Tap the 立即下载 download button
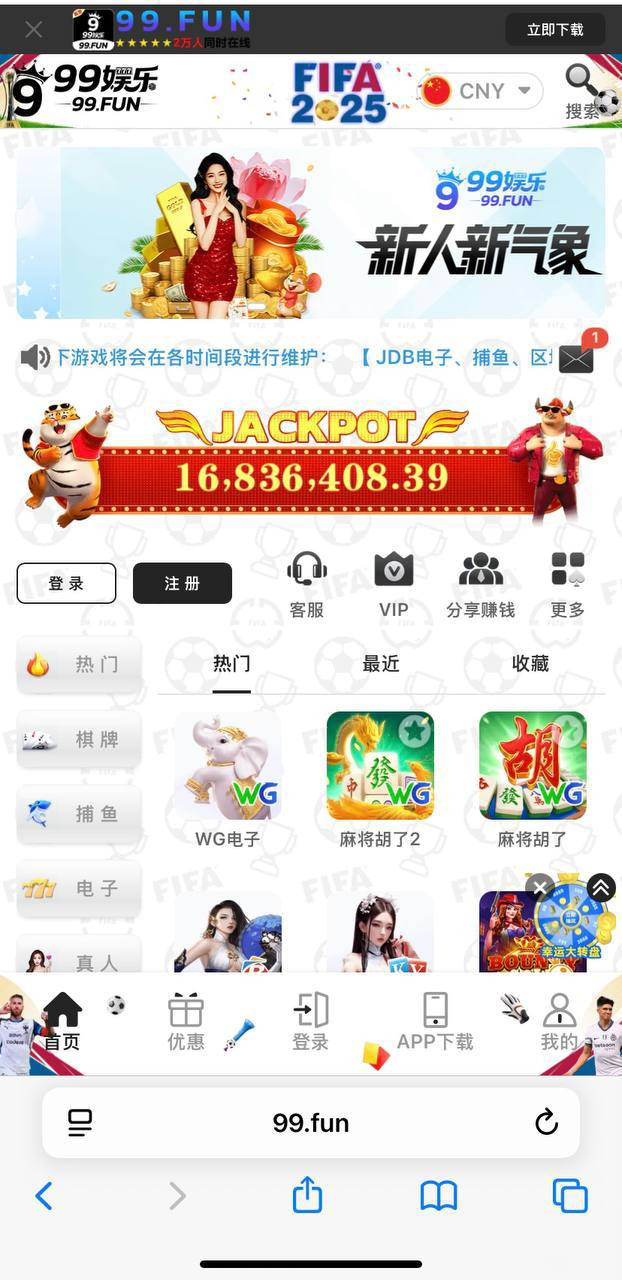Screen dimensions: 622x1280 [x=555, y=29]
